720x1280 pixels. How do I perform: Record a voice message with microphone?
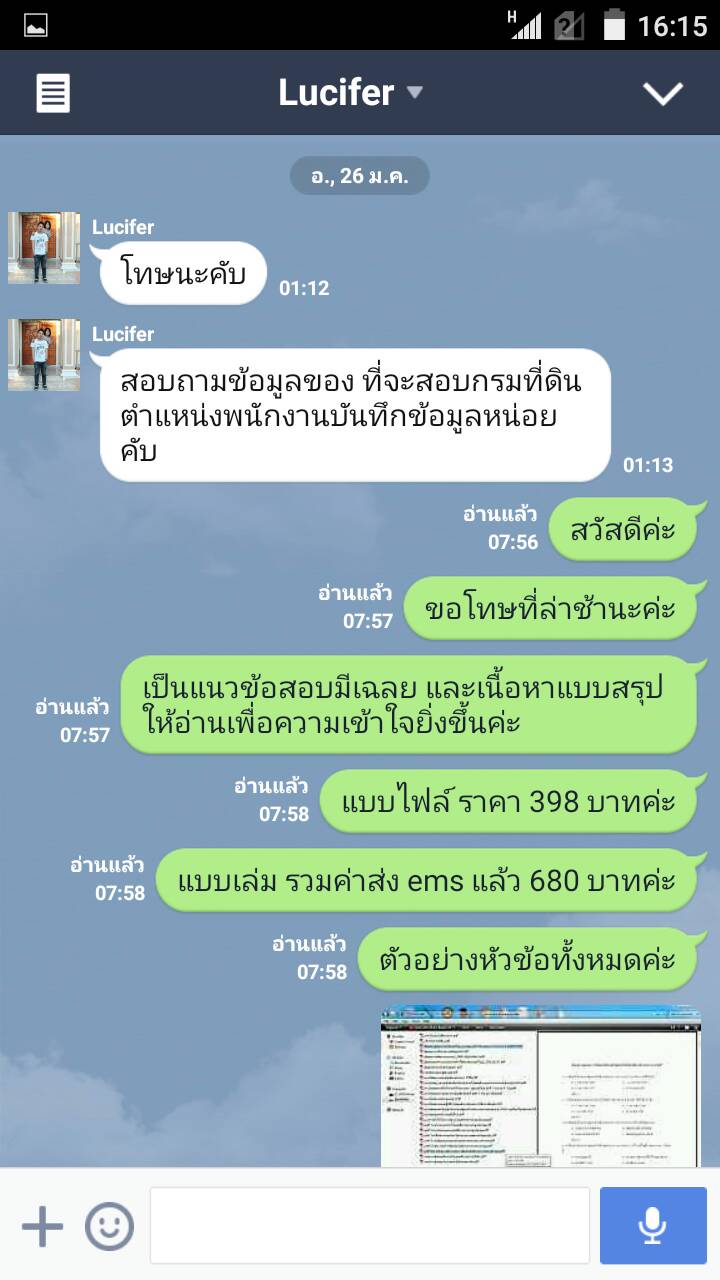click(x=653, y=1226)
